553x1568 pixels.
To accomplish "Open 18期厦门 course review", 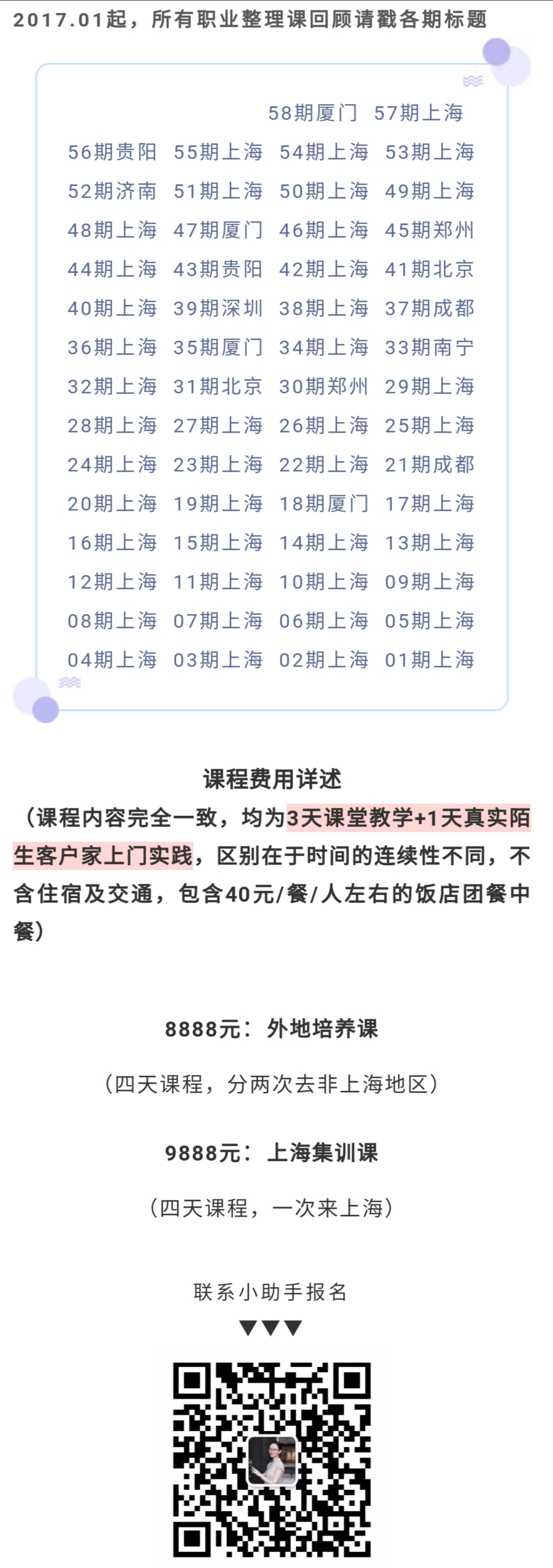I will click(323, 503).
